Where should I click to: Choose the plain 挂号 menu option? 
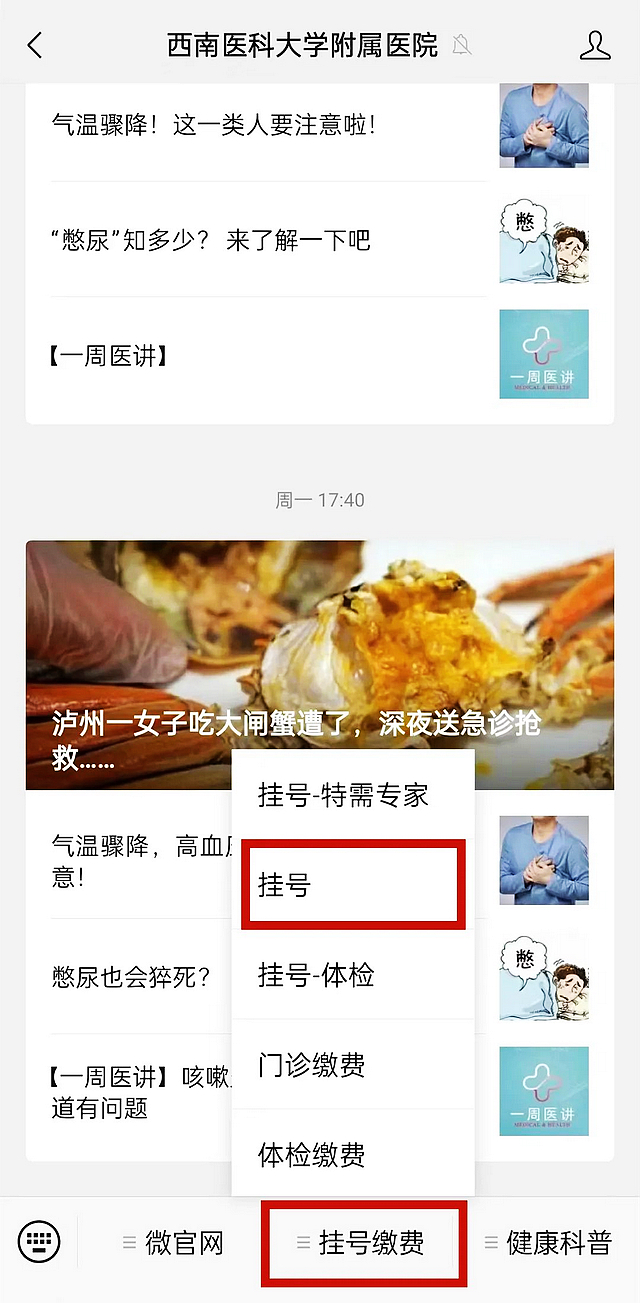coord(353,885)
